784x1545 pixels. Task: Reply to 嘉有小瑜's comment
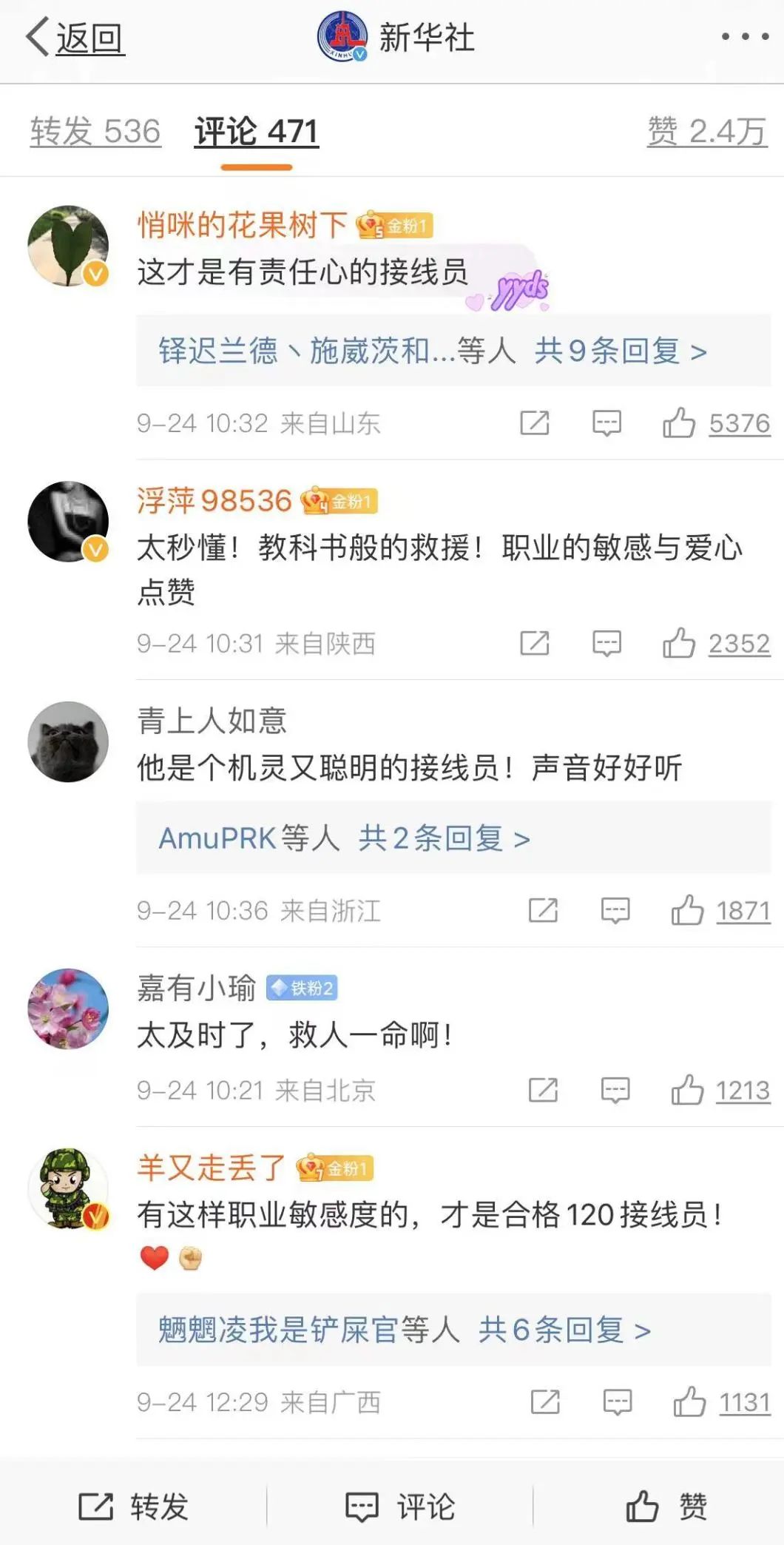click(615, 1091)
